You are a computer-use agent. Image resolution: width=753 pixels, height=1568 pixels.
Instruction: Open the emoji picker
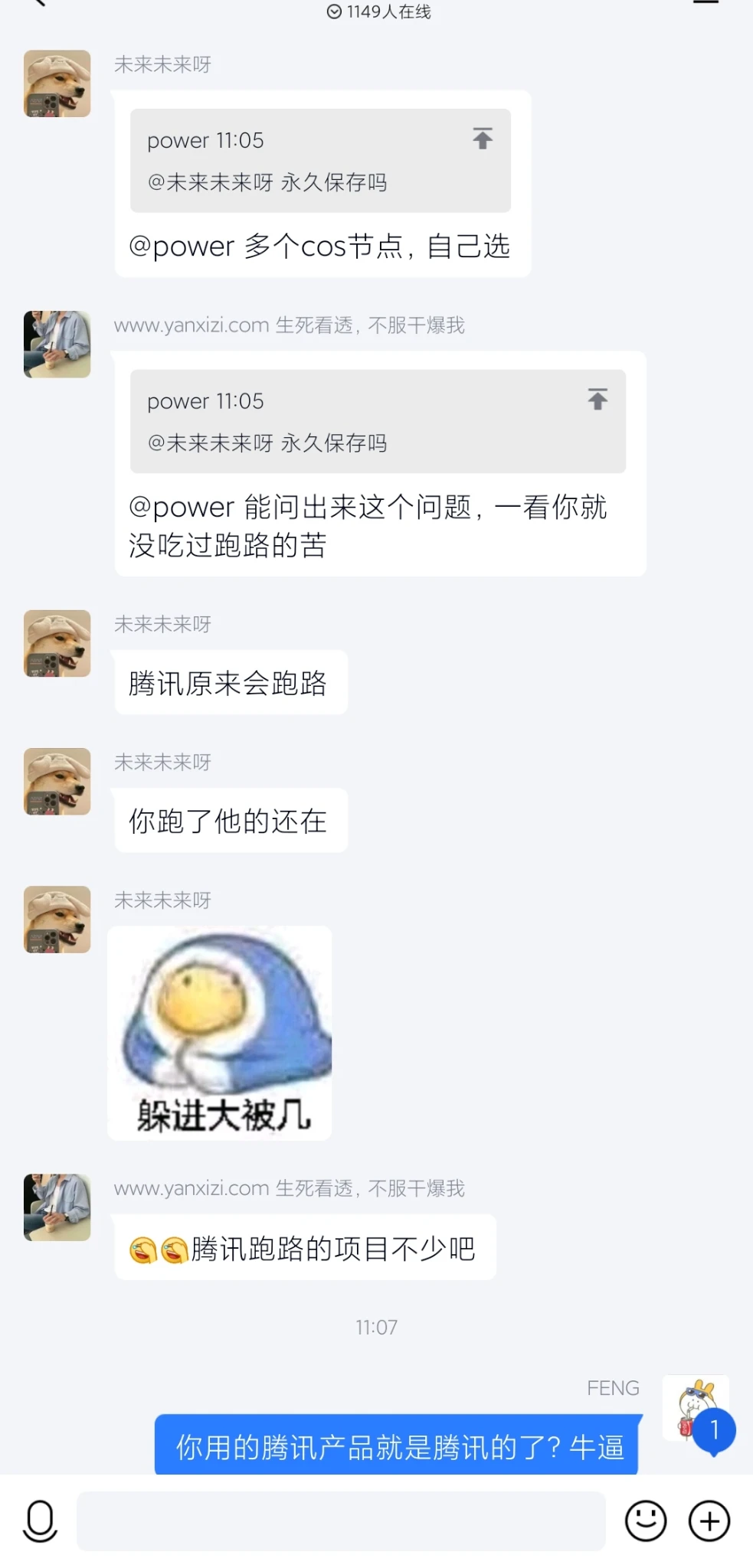[x=646, y=1521]
